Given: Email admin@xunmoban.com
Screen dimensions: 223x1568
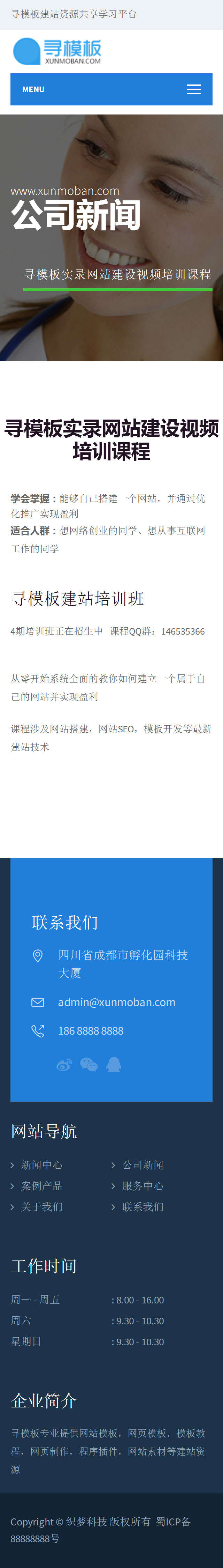Looking at the screenshot, I should (x=116, y=1002).
